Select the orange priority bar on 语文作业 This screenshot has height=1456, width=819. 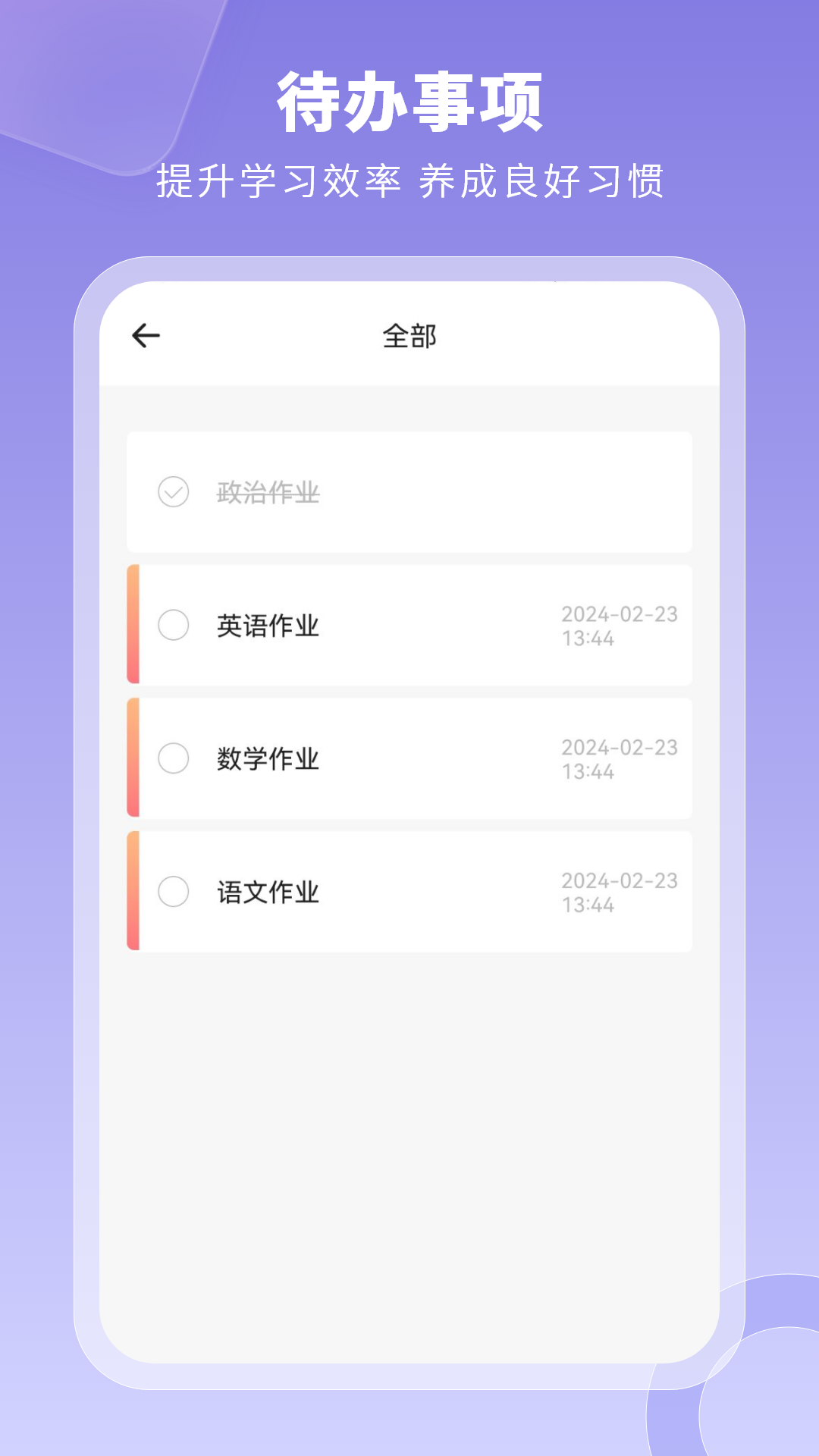[x=133, y=892]
